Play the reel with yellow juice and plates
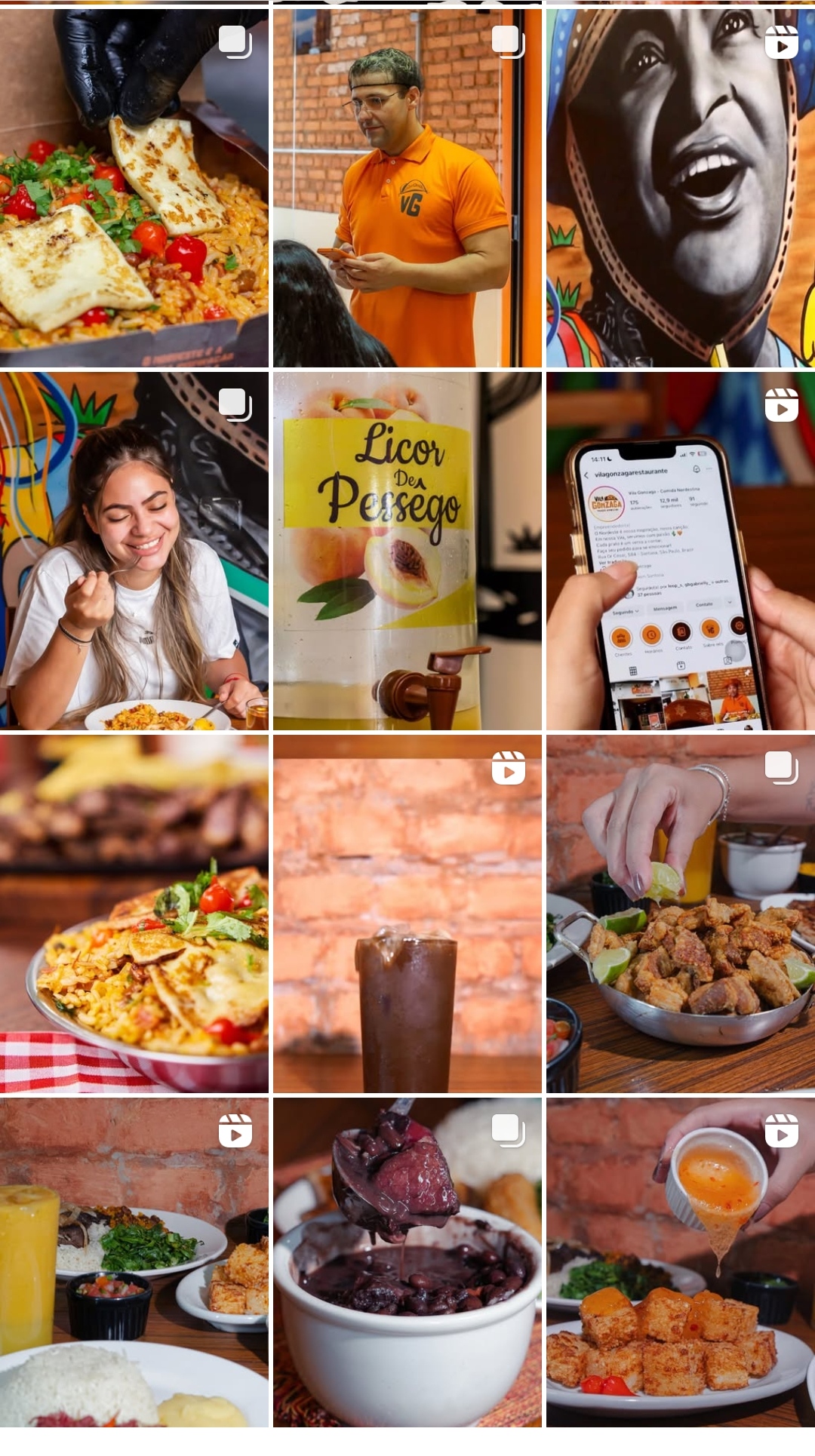The width and height of the screenshot is (815, 1456). tap(134, 1261)
